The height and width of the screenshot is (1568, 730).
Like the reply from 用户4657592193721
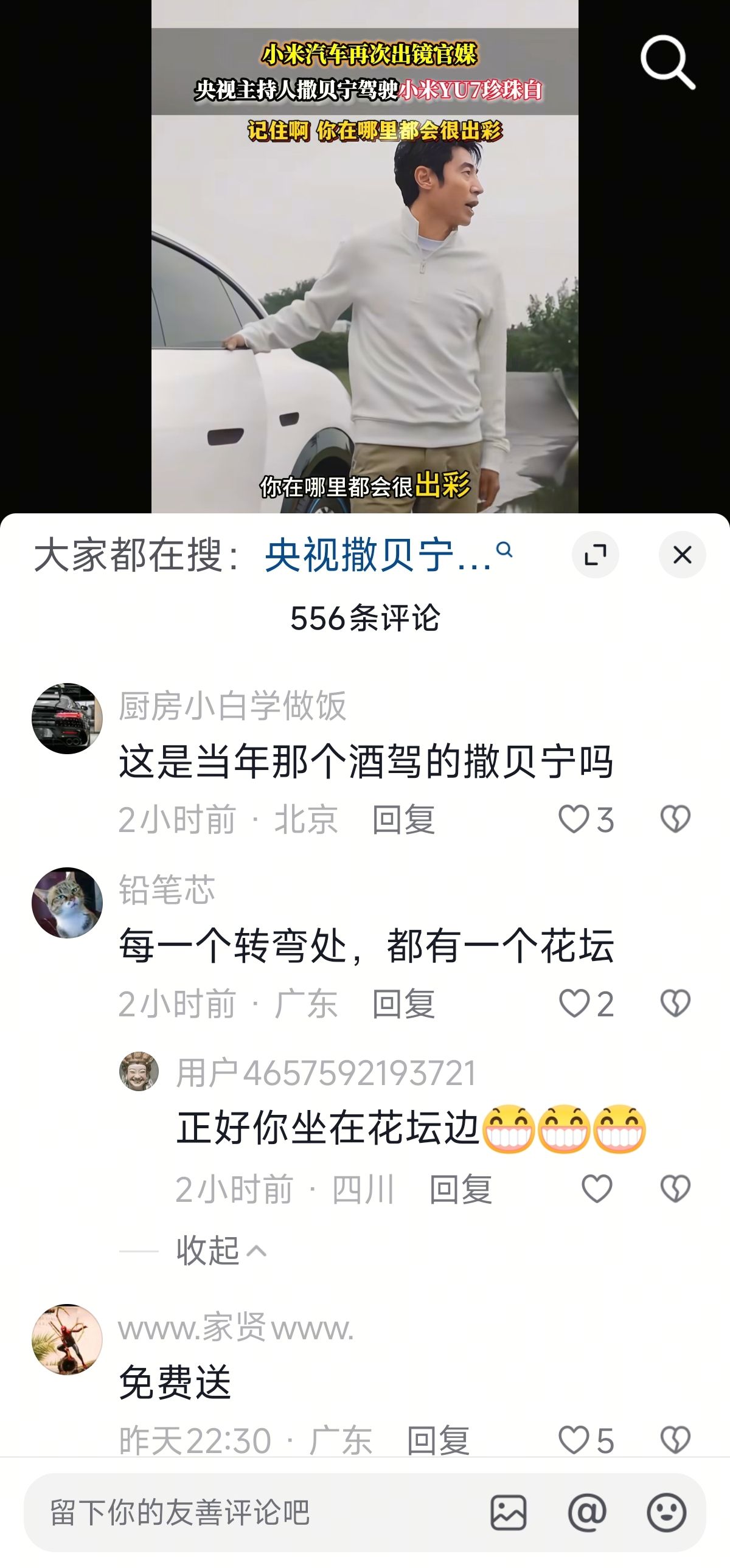click(597, 1189)
